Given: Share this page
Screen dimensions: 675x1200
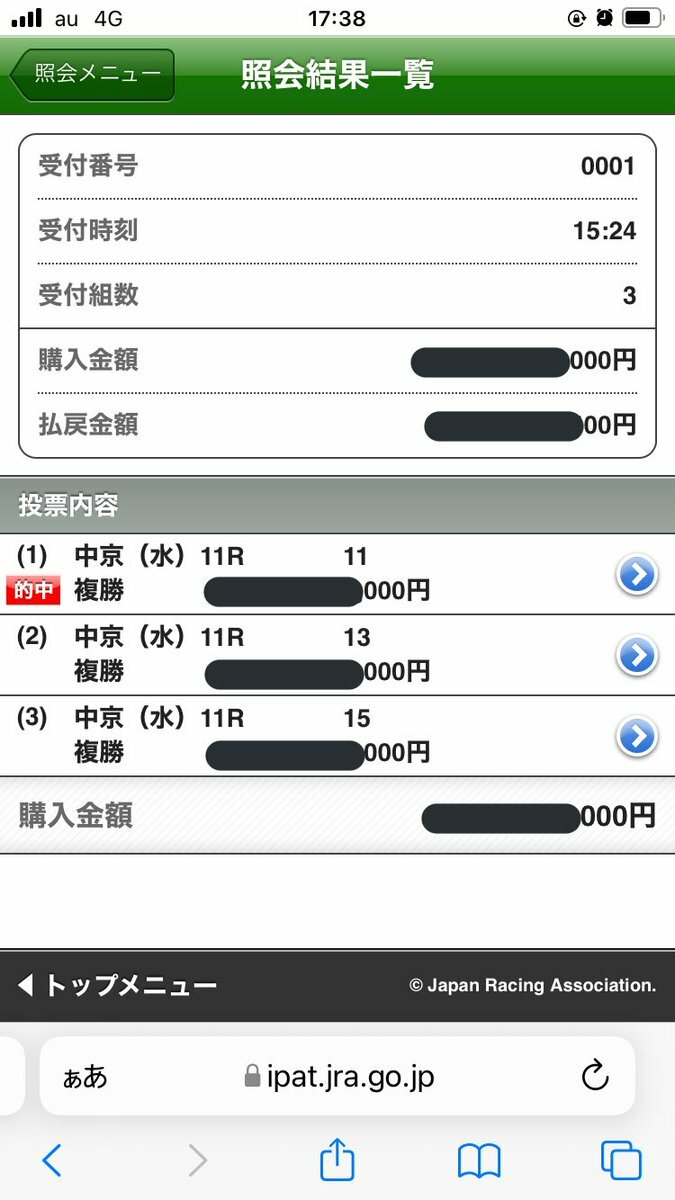Looking at the screenshot, I should [x=337, y=1158].
